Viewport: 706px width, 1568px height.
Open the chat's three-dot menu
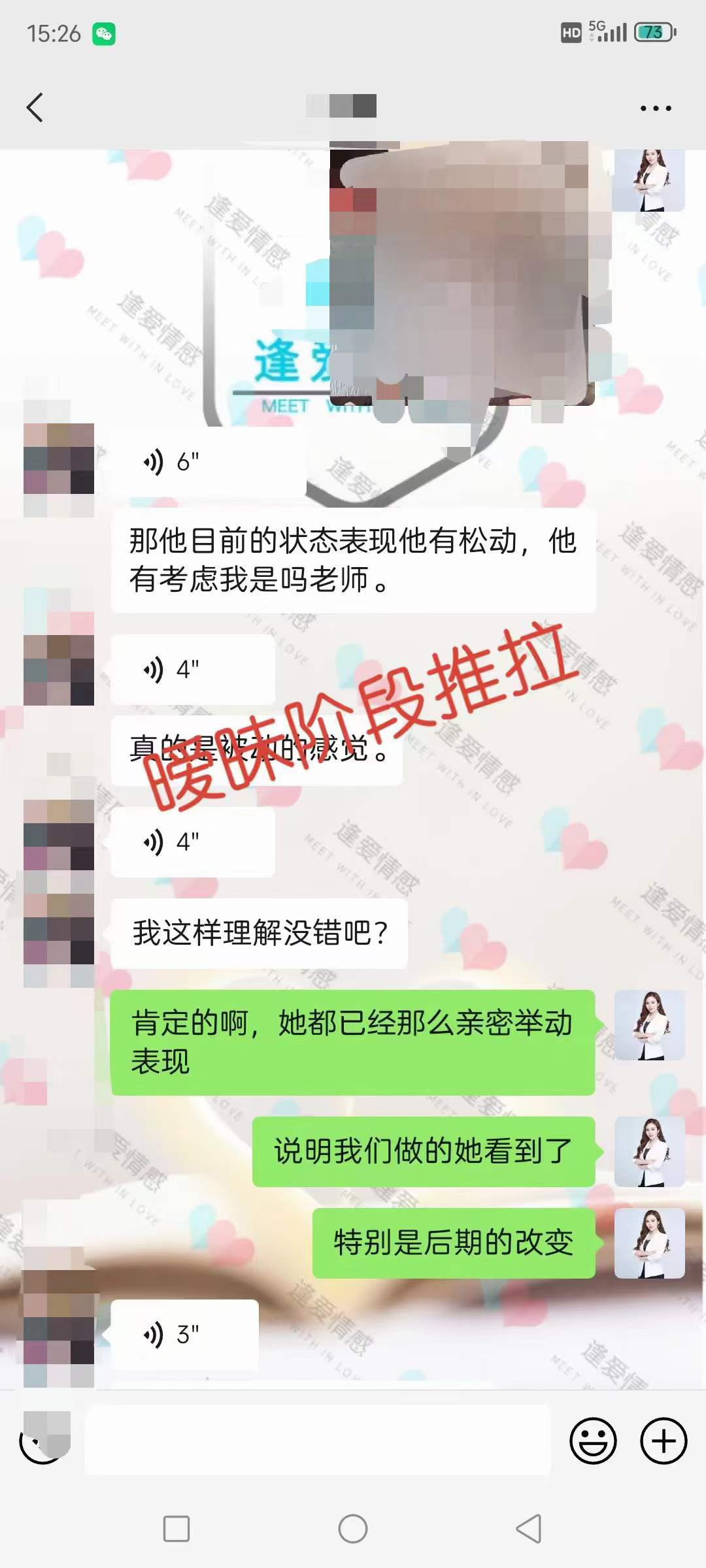pos(655,108)
